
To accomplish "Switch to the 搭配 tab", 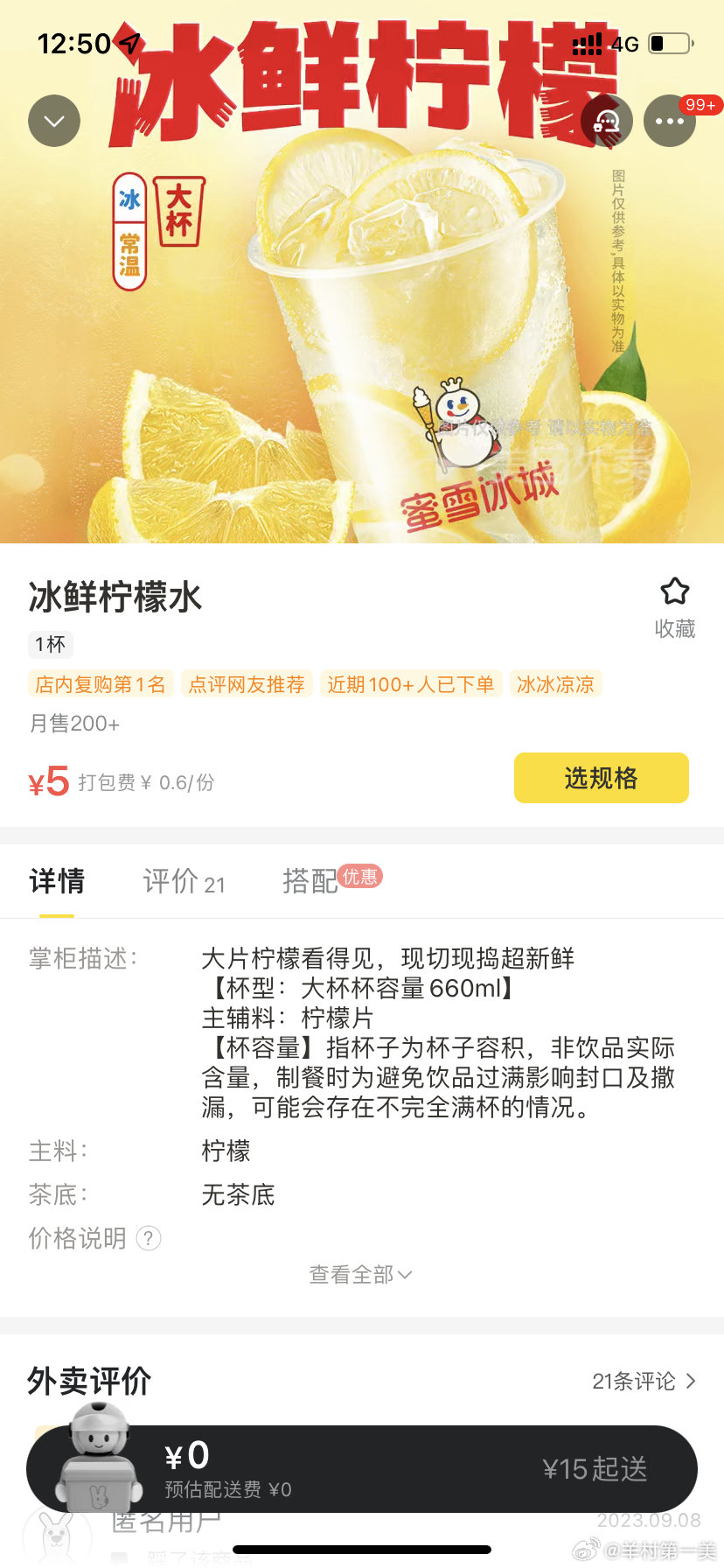I will (x=332, y=879).
